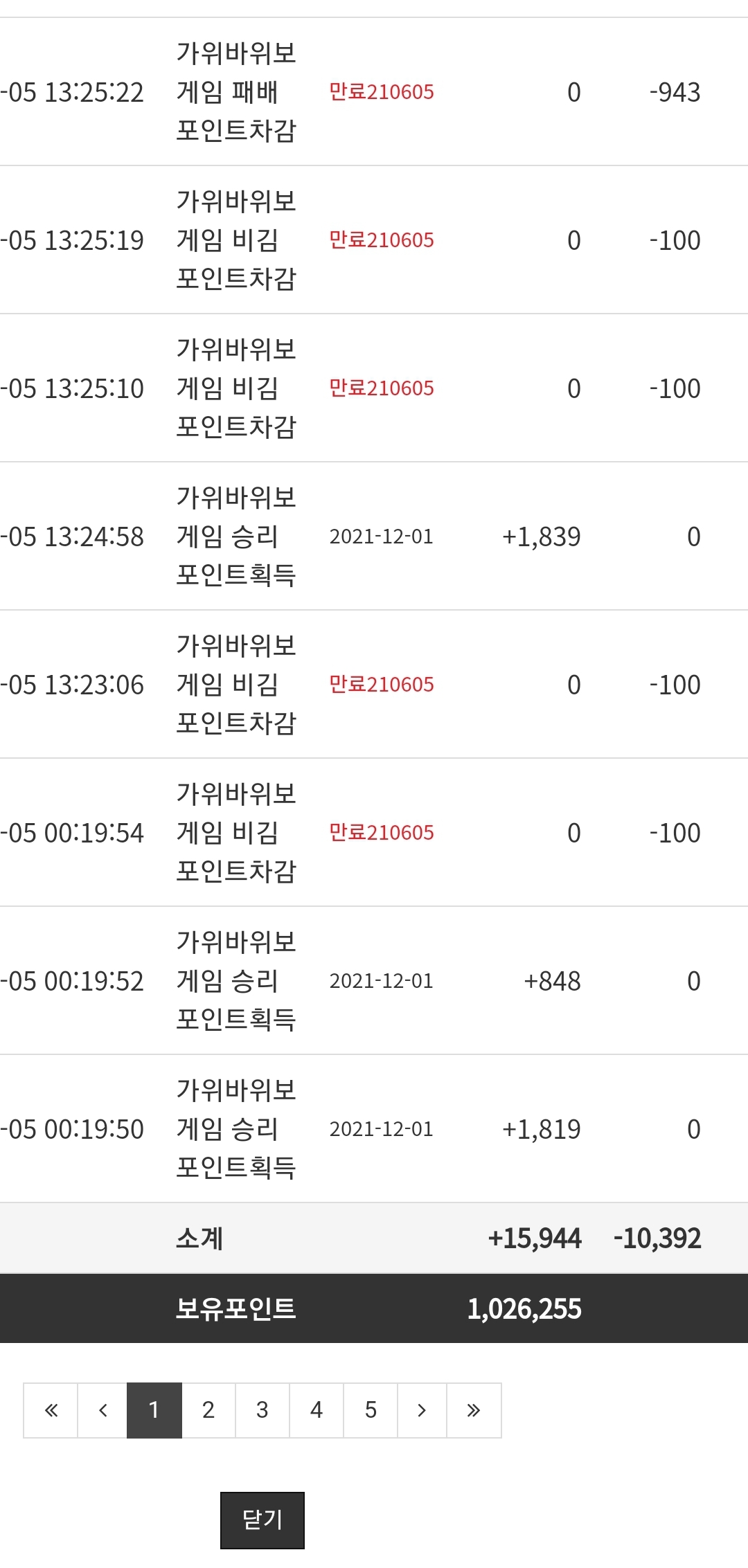The image size is (748, 1568).
Task: Go to the previous page arrow
Action: [103, 1410]
